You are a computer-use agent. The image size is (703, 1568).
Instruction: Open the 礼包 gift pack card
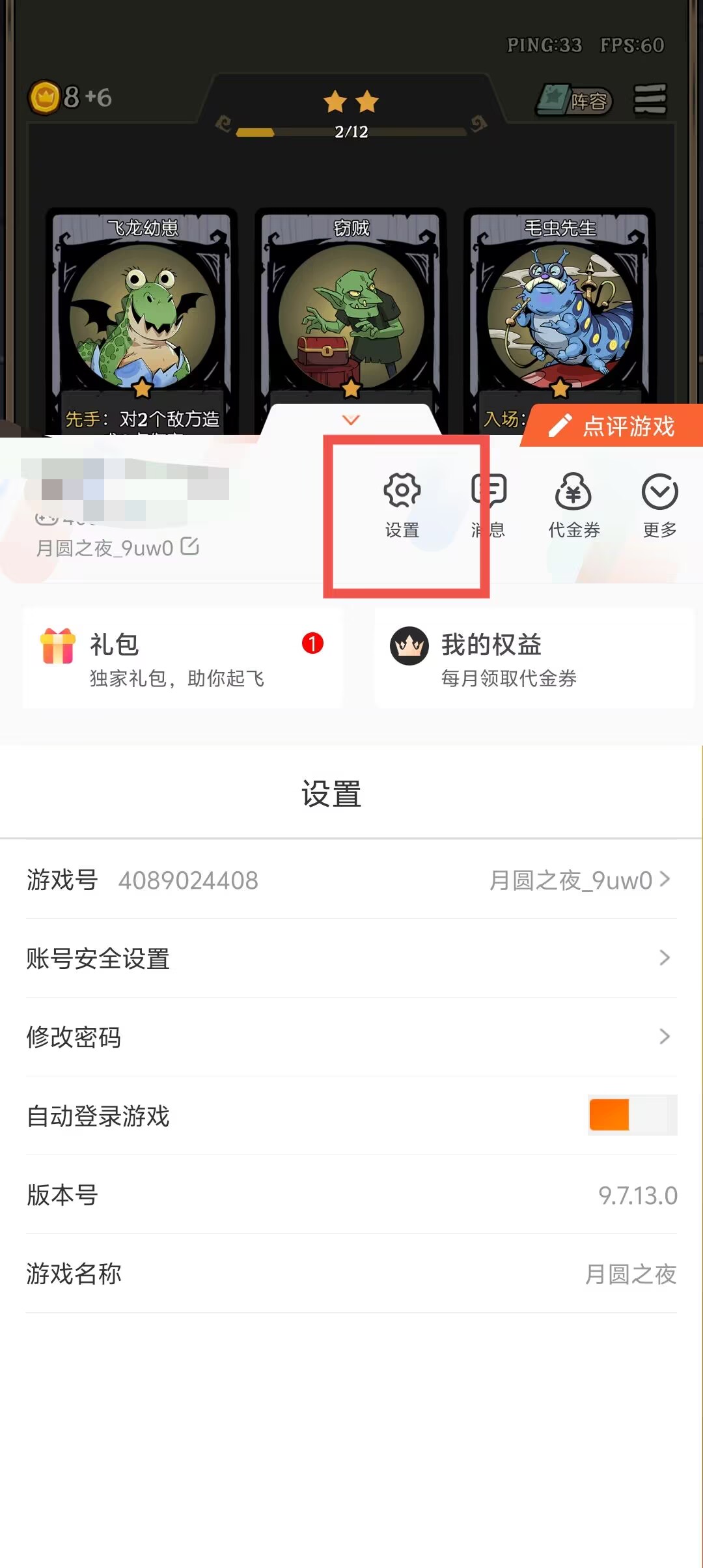pyautogui.click(x=182, y=658)
